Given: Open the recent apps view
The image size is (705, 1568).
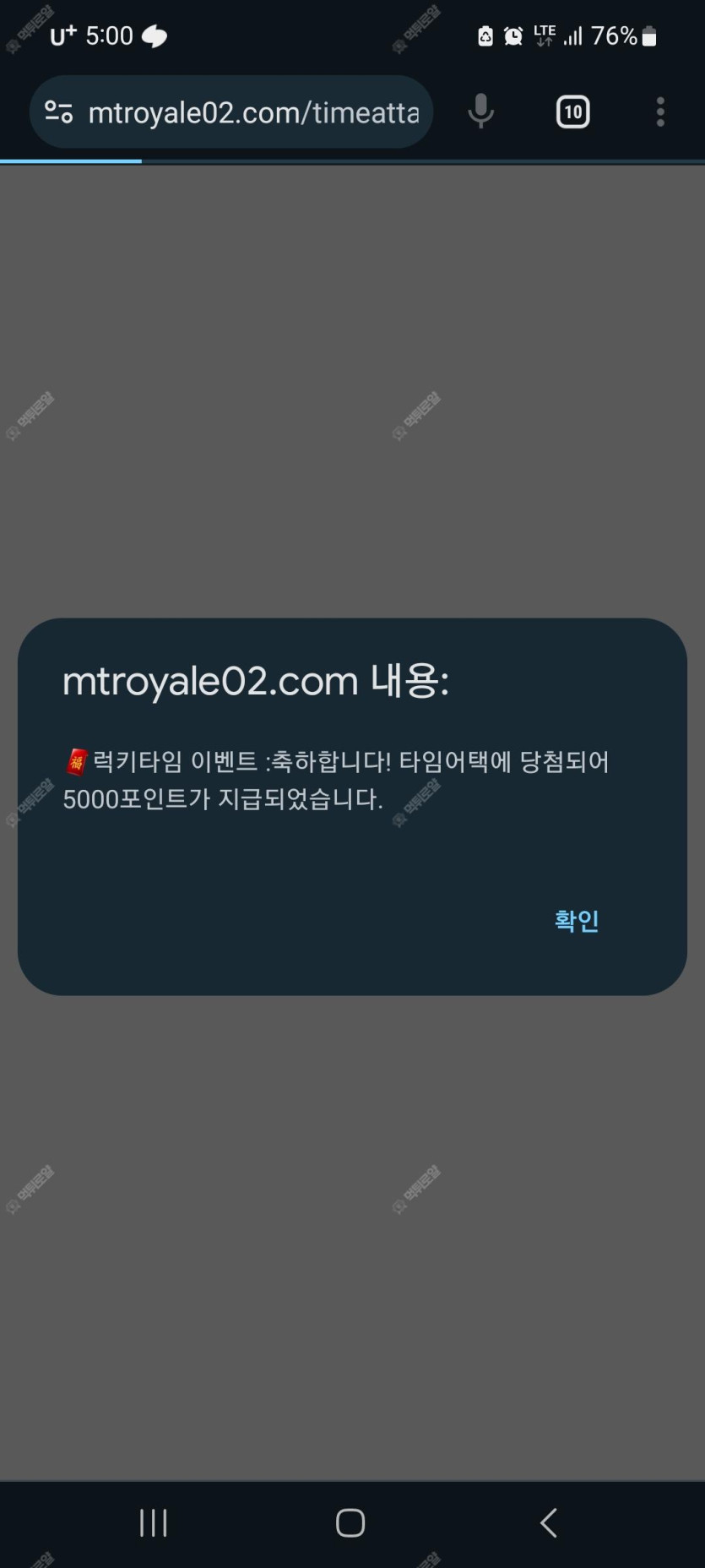Looking at the screenshot, I should tap(154, 1522).
